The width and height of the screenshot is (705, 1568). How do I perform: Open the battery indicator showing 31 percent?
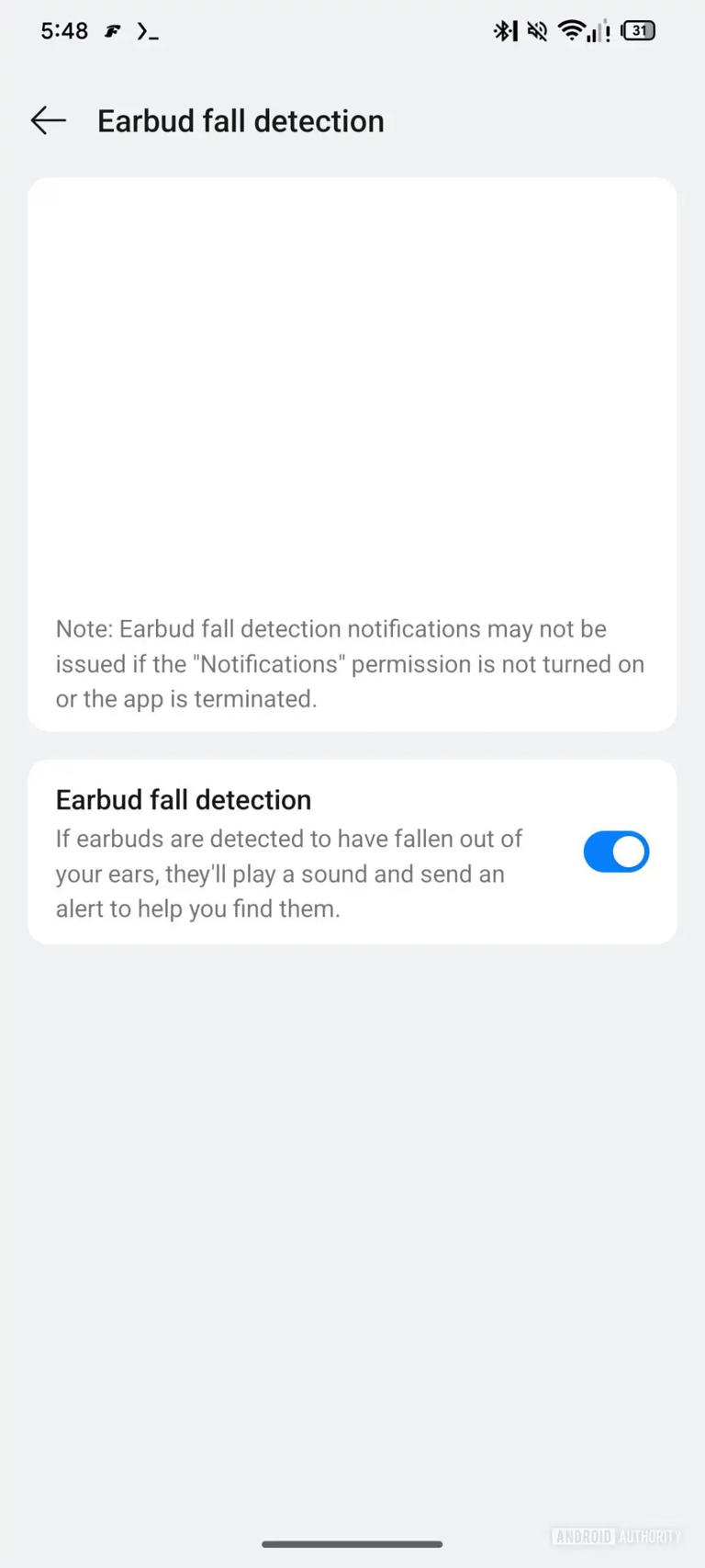coord(637,30)
